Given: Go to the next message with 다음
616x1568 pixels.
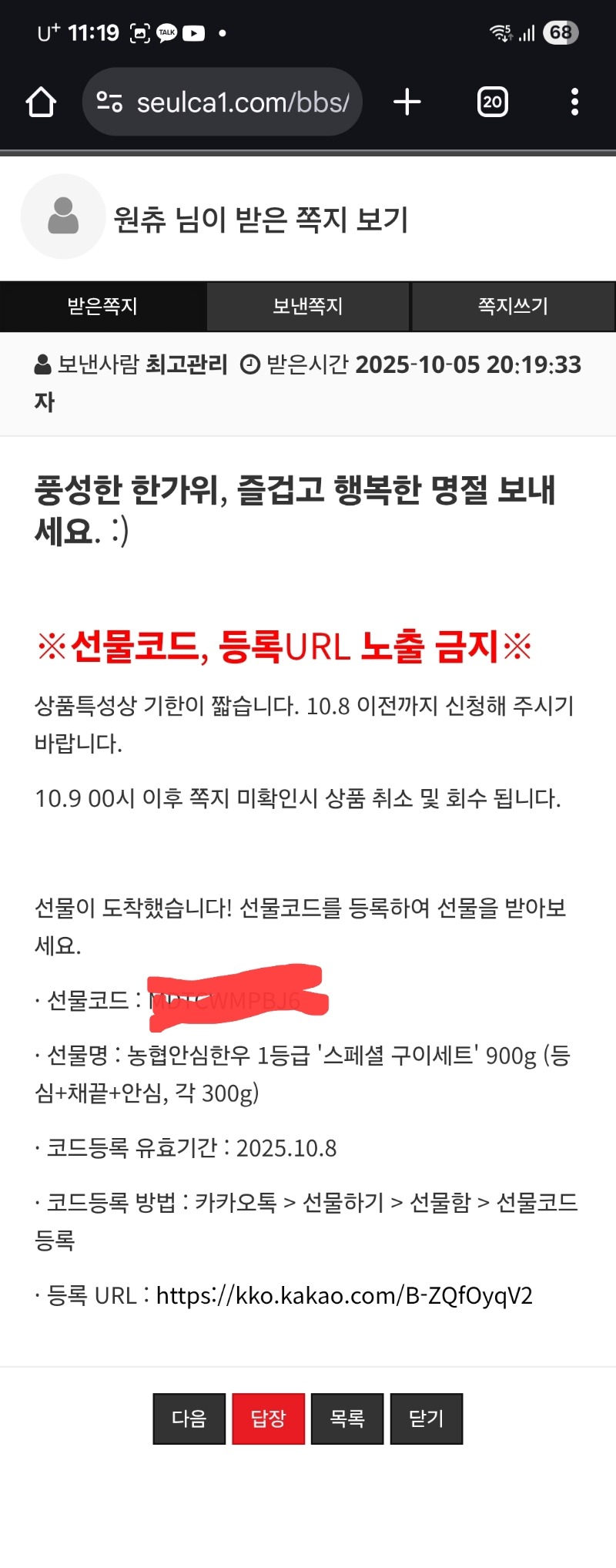Looking at the screenshot, I should 189,1419.
